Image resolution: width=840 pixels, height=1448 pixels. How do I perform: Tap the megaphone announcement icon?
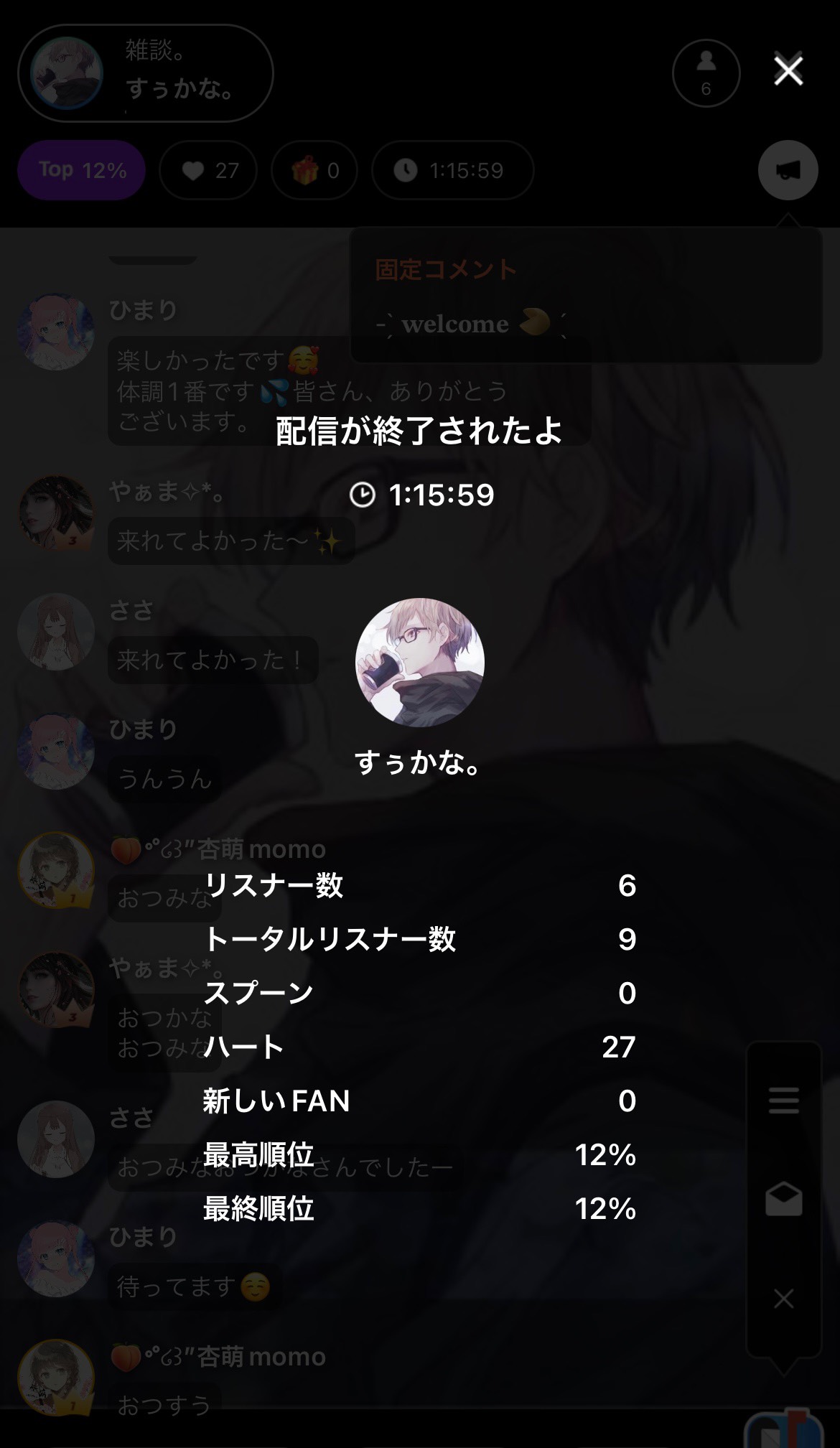click(x=788, y=170)
